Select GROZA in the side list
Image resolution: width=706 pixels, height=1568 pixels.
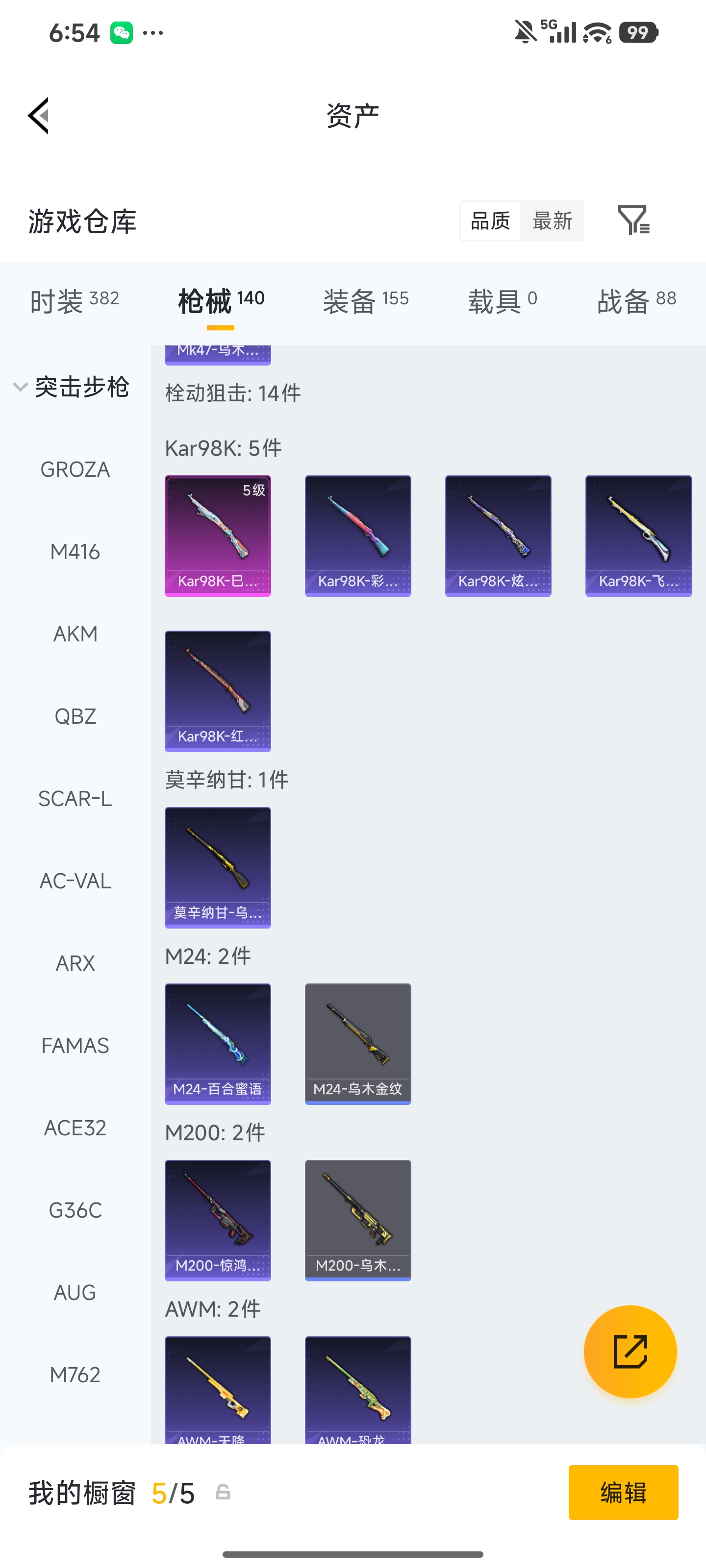(75, 469)
